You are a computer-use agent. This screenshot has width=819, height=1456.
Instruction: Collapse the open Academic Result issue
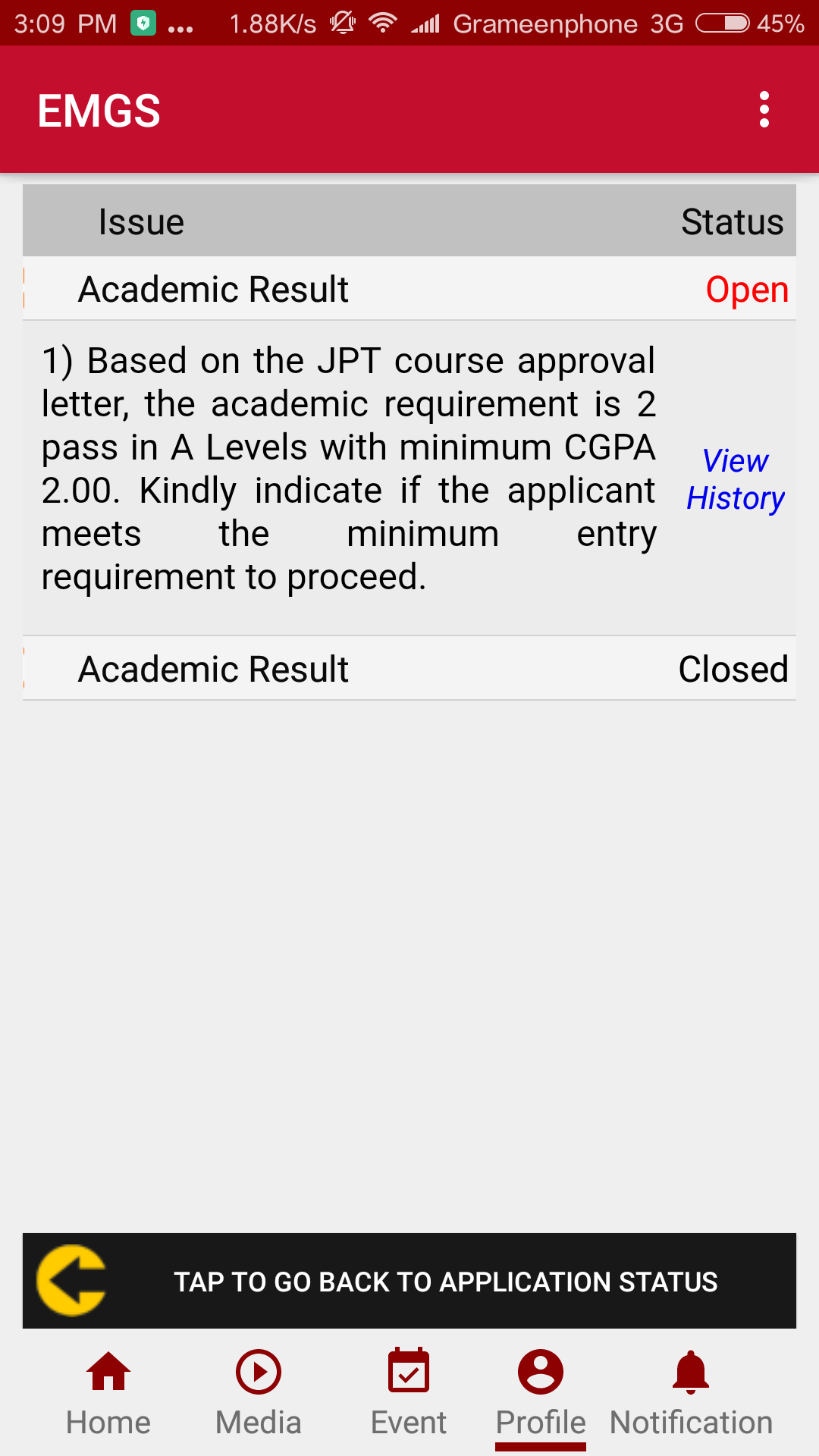coord(409,289)
